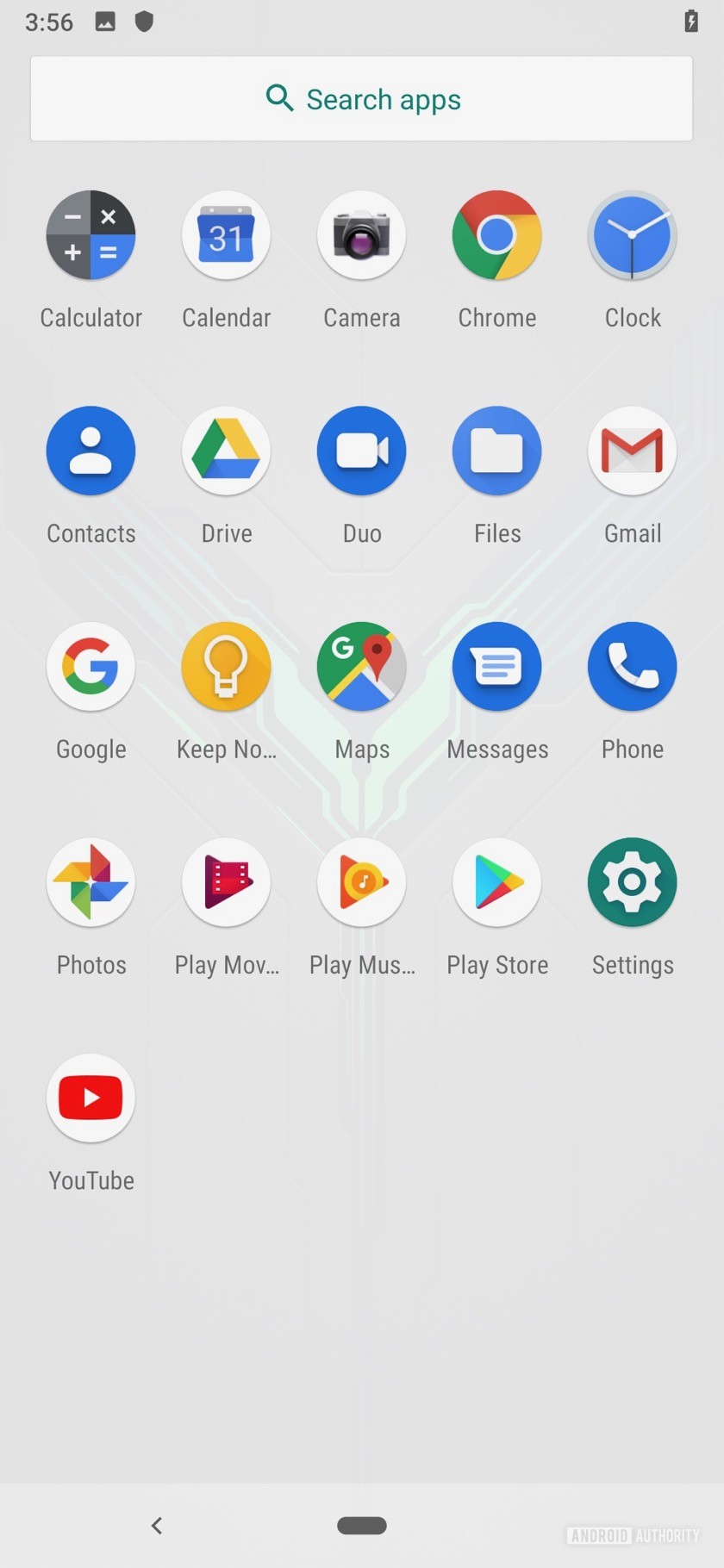Start the Duo video calling app
The height and width of the screenshot is (1568, 724).
pos(361,451)
